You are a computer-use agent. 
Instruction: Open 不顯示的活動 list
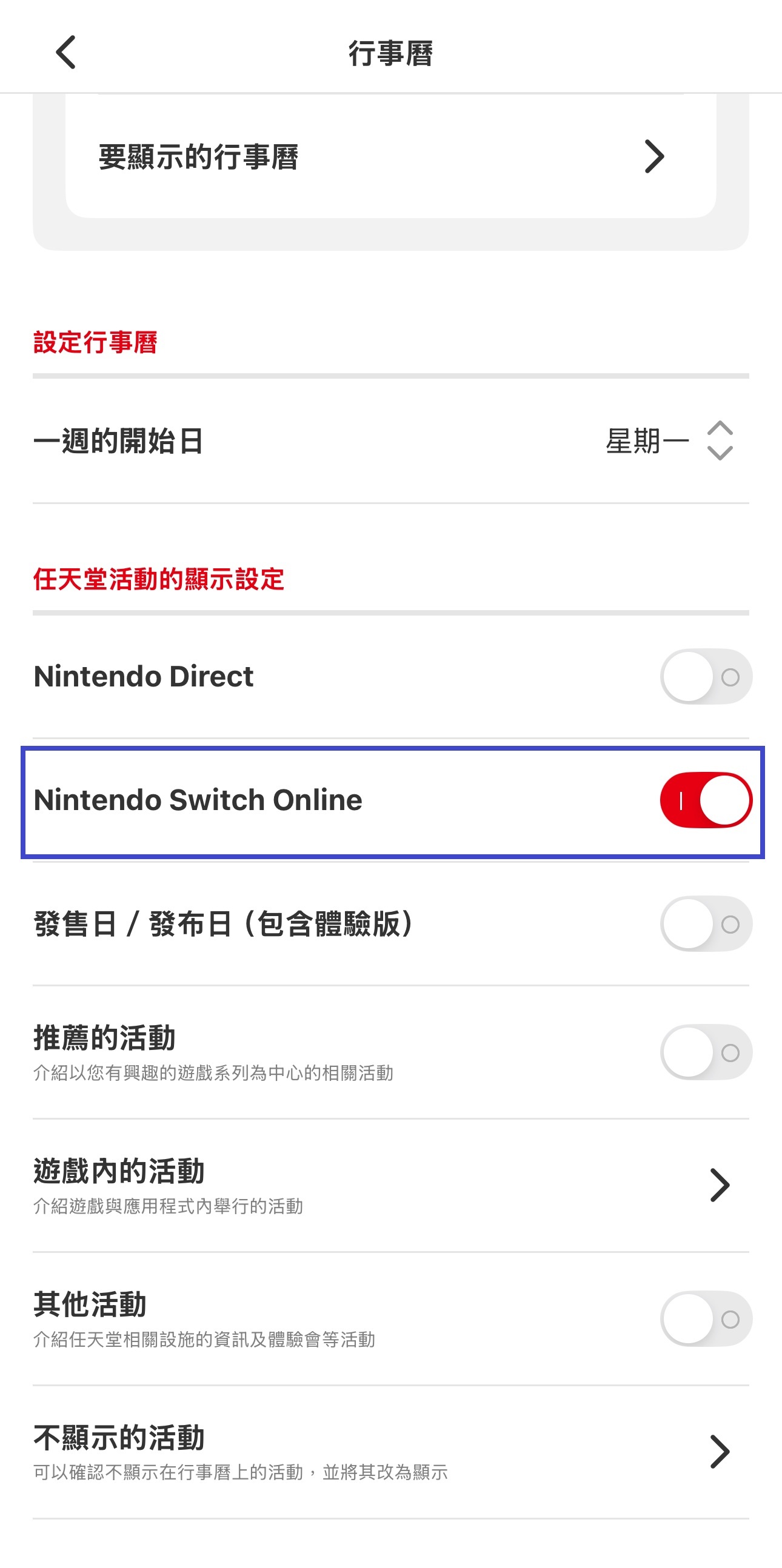[390, 1452]
